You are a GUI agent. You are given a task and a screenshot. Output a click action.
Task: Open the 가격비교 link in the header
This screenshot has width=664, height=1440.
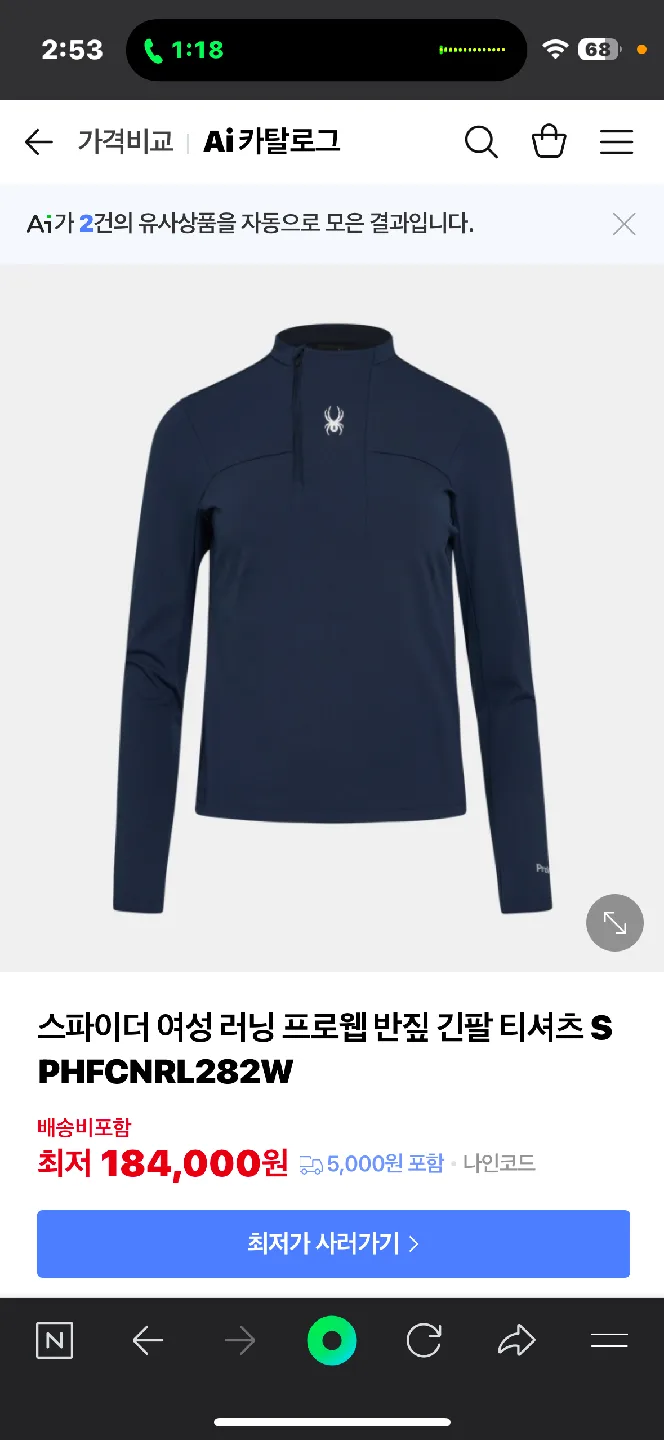point(125,142)
